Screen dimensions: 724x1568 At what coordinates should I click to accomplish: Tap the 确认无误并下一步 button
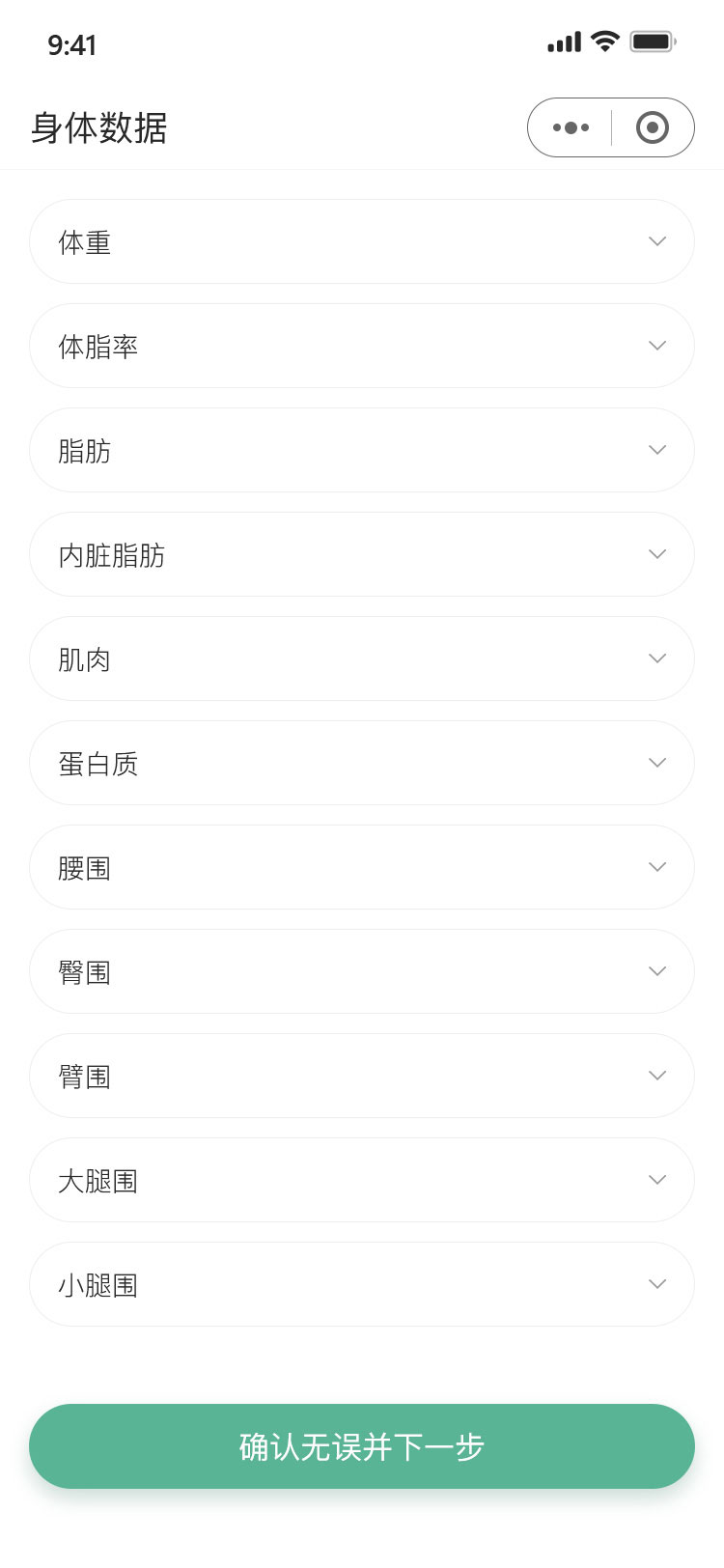pos(362,1446)
